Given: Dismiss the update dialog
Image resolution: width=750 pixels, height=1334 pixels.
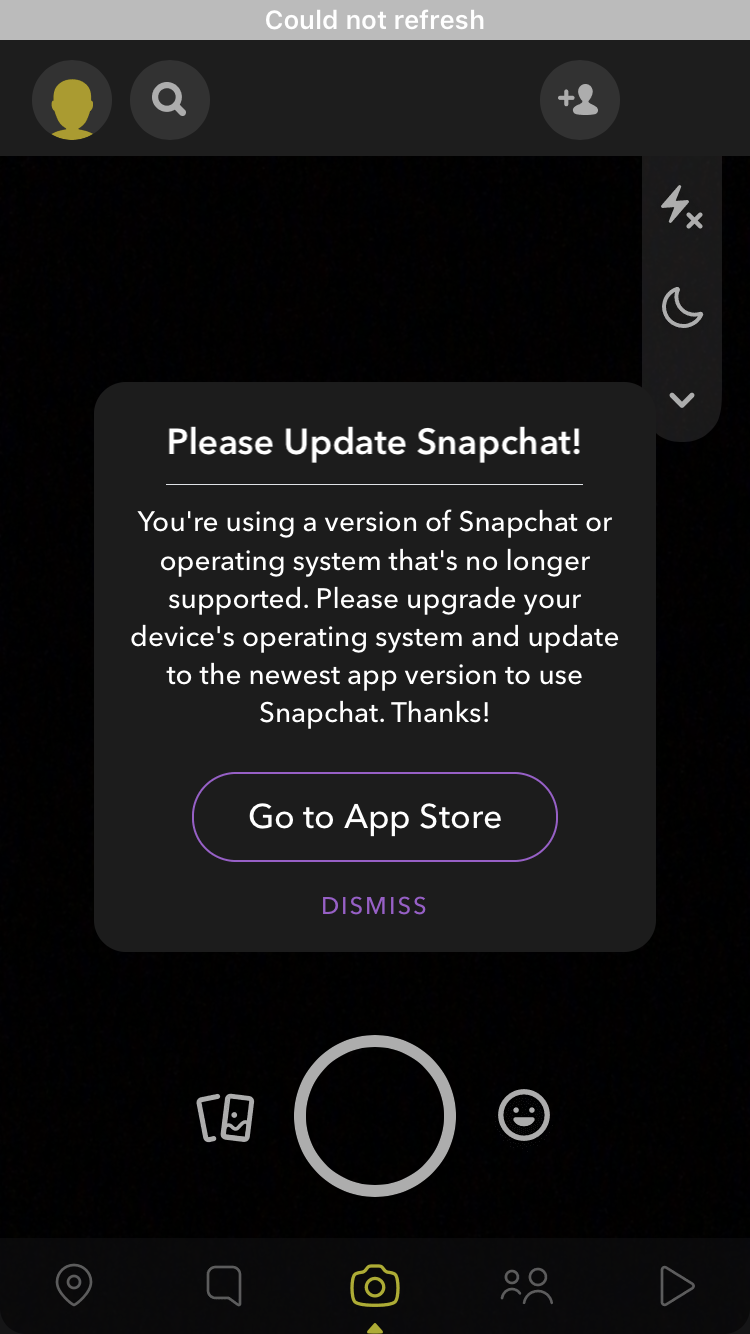Looking at the screenshot, I should (x=374, y=906).
